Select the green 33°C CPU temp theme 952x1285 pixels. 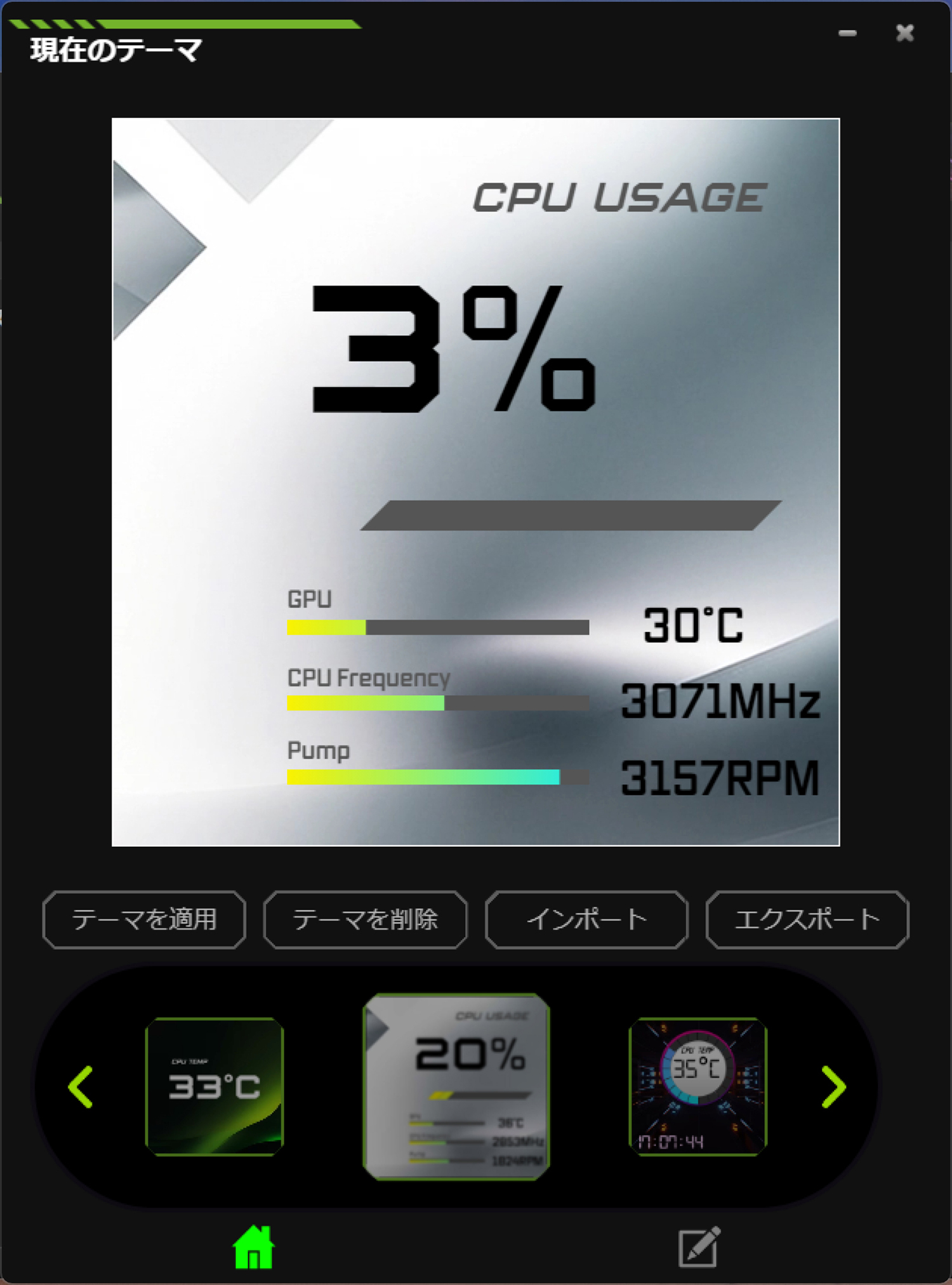click(215, 1086)
